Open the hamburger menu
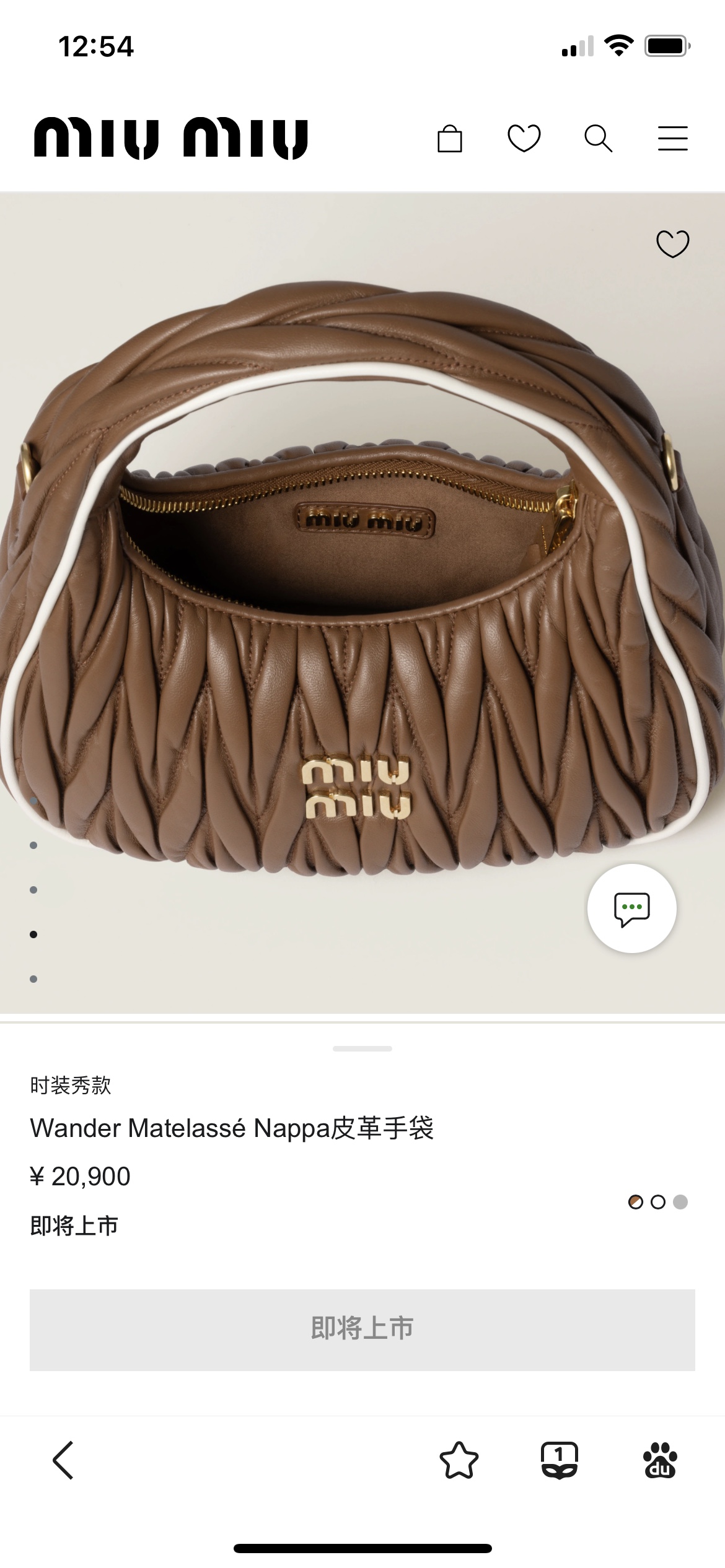 (672, 138)
